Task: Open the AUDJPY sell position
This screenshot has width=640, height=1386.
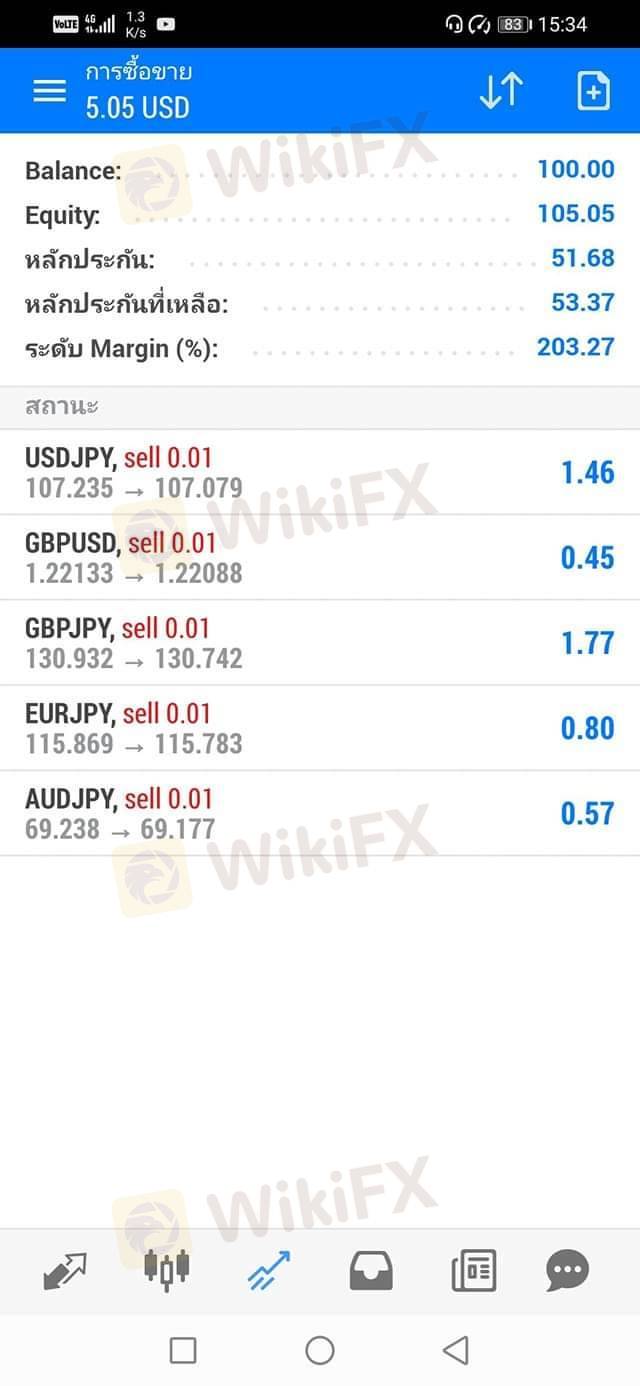Action: (320, 813)
